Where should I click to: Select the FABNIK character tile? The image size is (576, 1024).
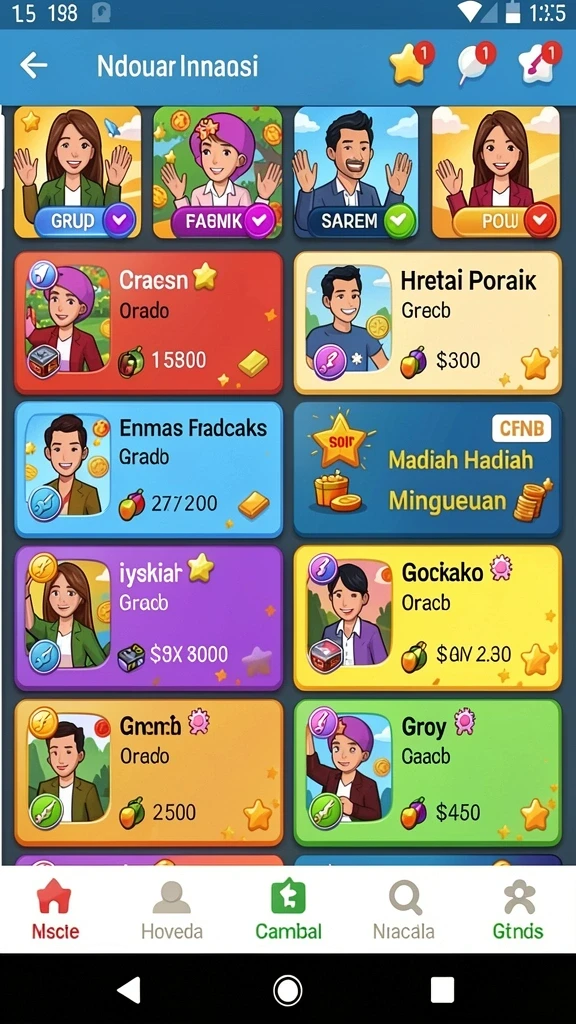pos(217,173)
